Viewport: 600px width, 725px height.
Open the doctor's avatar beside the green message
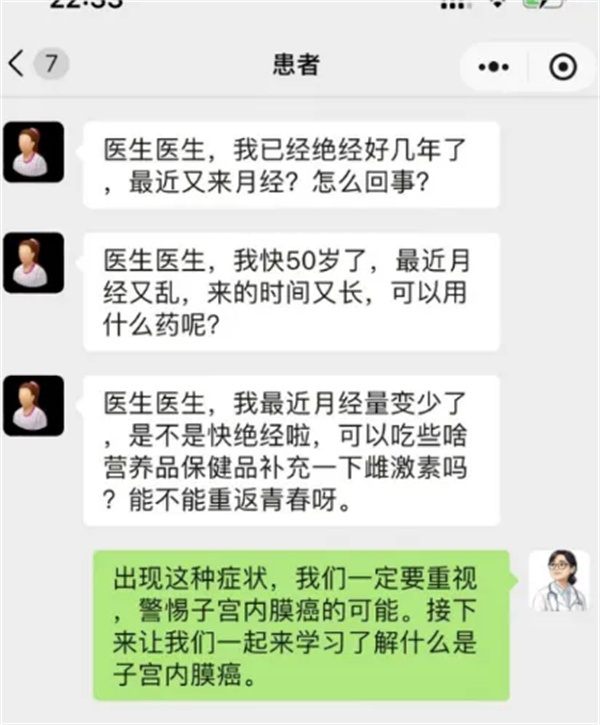[x=559, y=580]
